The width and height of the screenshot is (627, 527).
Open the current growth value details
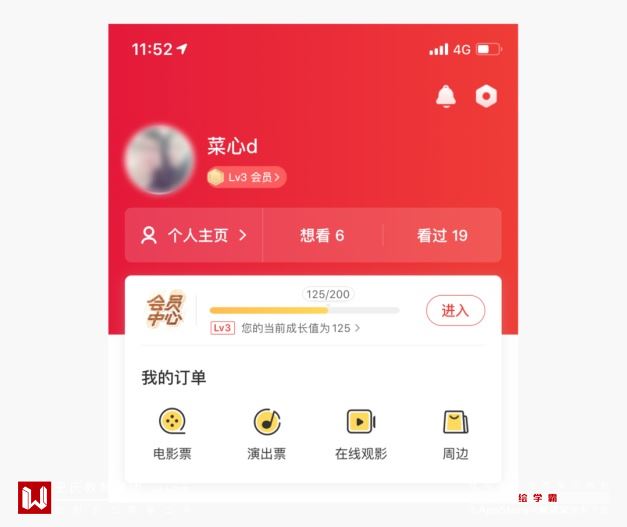(x=300, y=328)
